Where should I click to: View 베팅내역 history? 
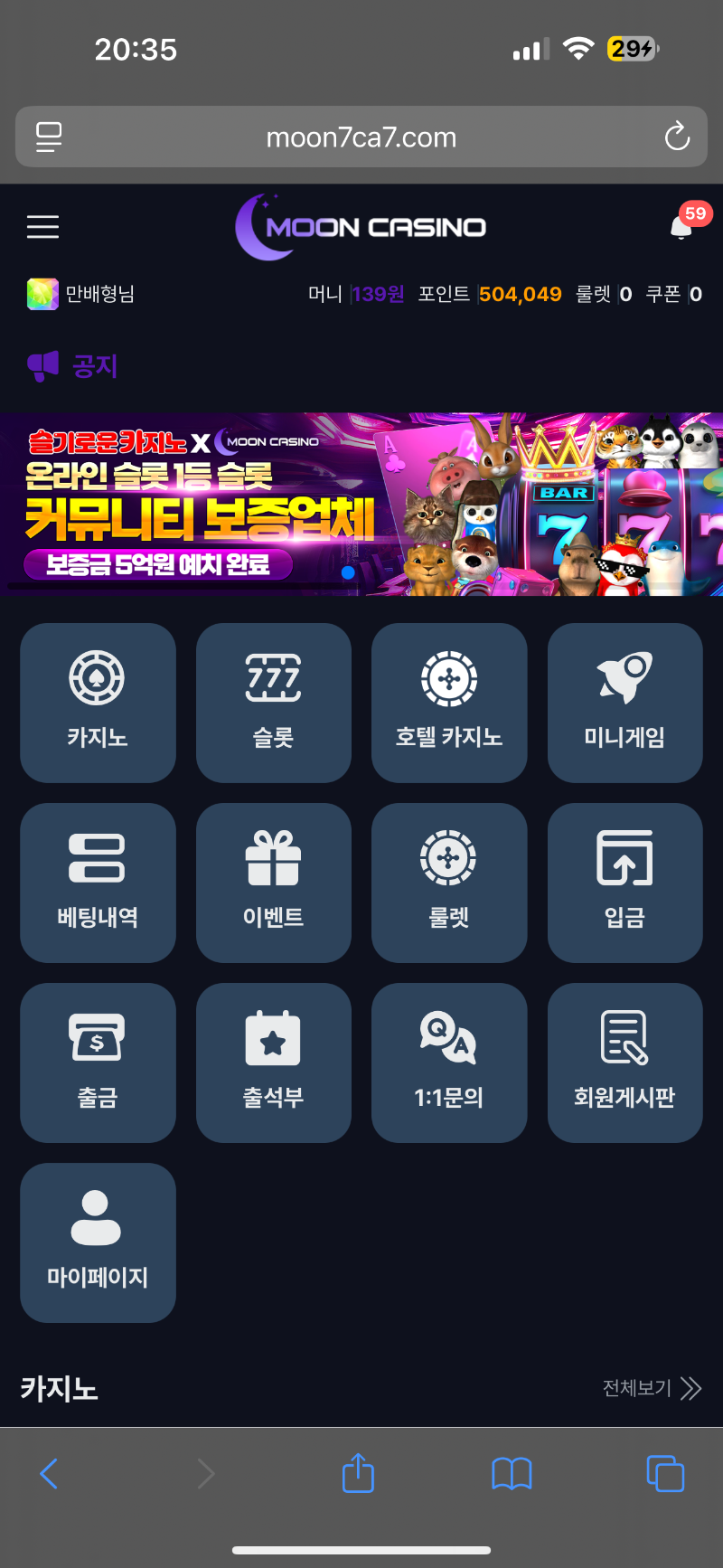[98, 883]
